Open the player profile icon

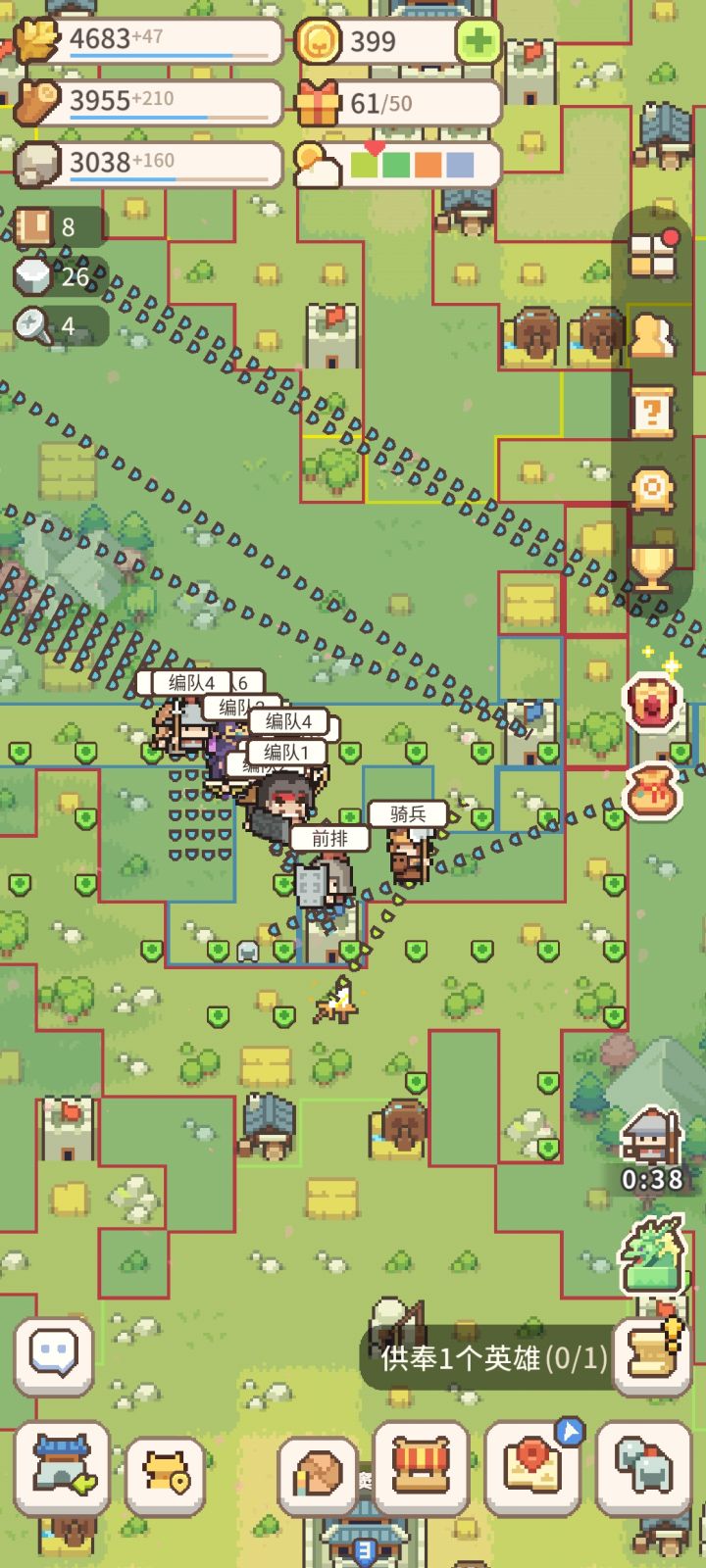[652, 336]
